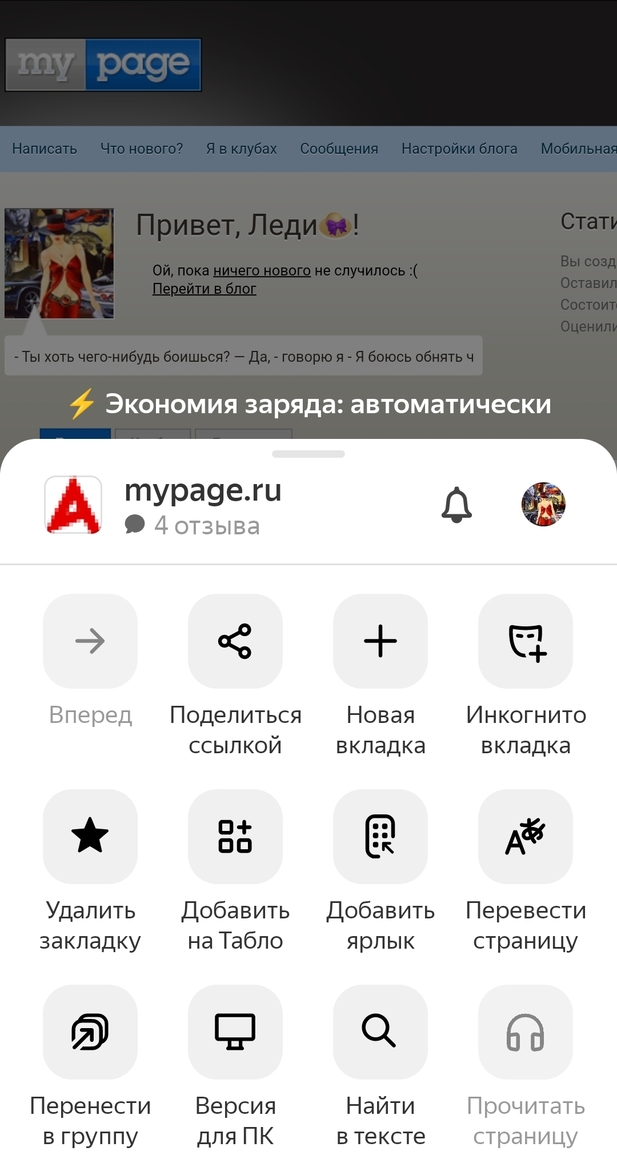Select Удалить закладку to remove the bookmark

90,836
